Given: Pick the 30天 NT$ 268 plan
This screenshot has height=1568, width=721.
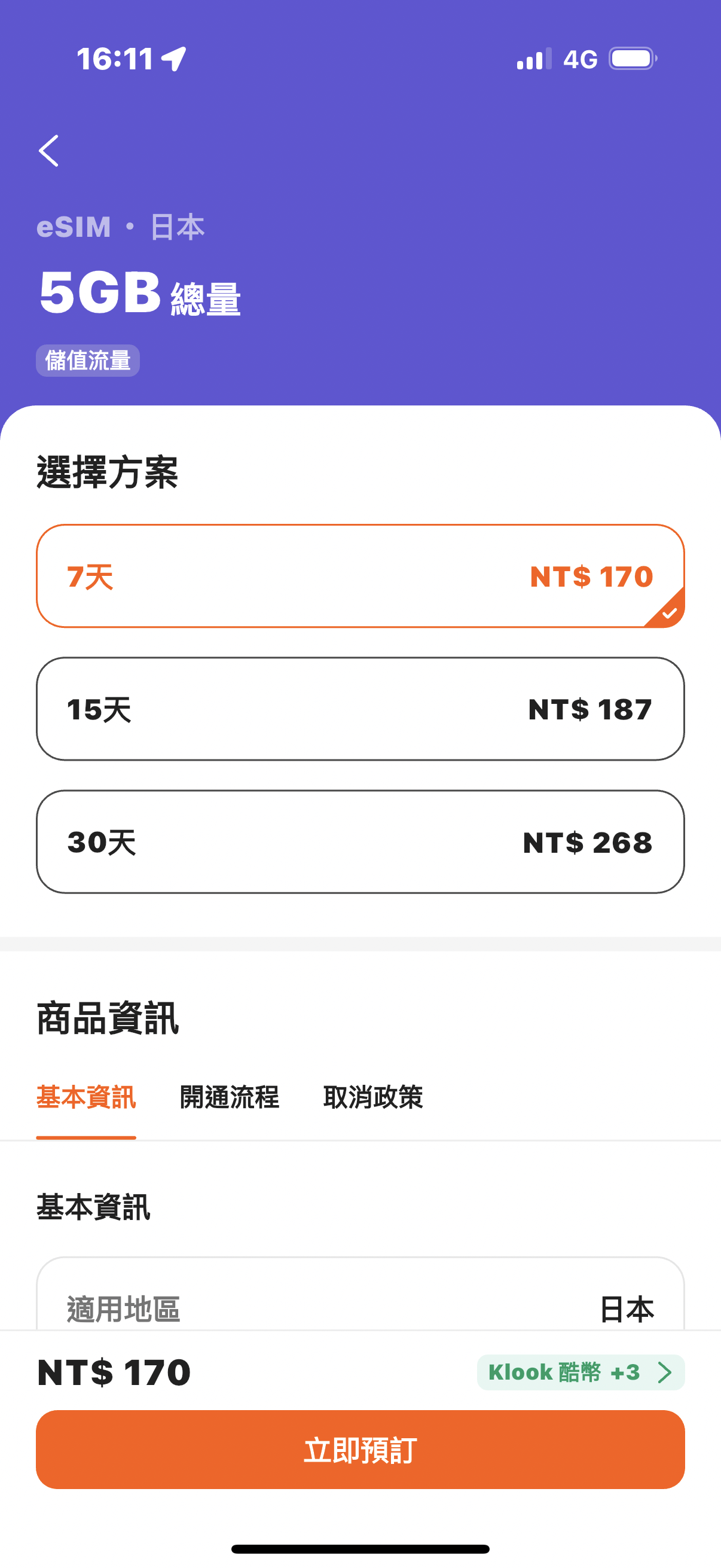Looking at the screenshot, I should click(360, 842).
